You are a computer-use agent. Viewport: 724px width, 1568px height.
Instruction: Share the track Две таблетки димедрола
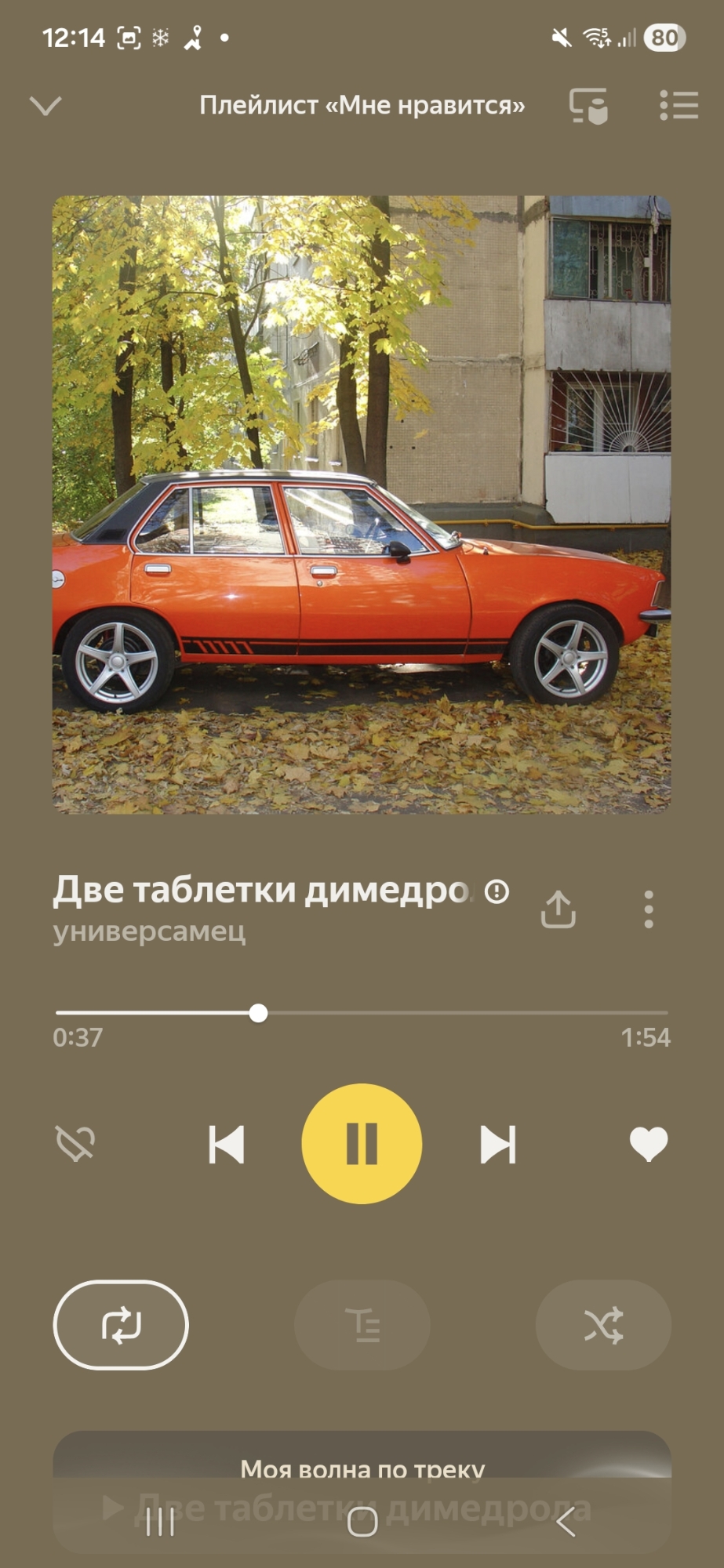pyautogui.click(x=558, y=909)
